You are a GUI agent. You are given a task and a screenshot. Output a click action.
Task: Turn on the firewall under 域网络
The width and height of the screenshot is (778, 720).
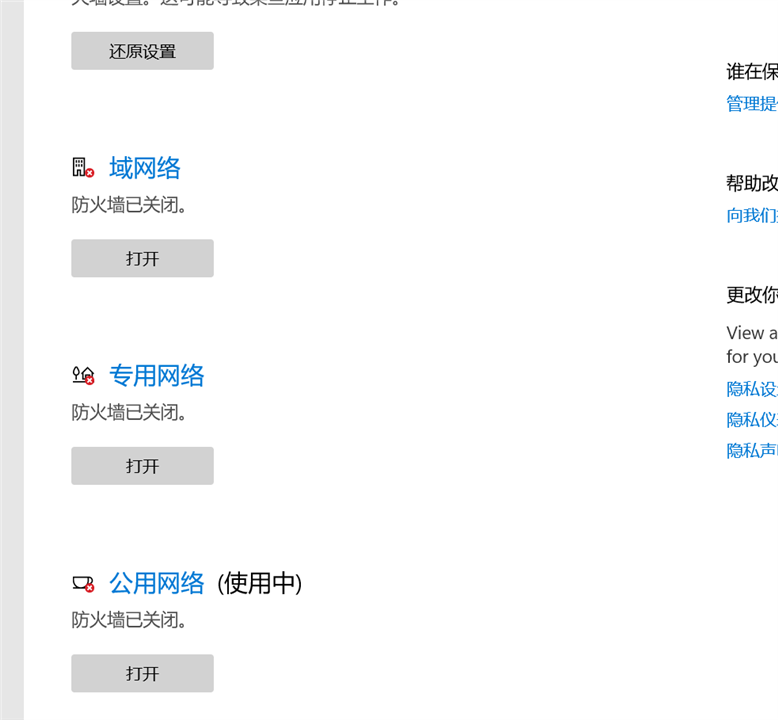pos(142,258)
